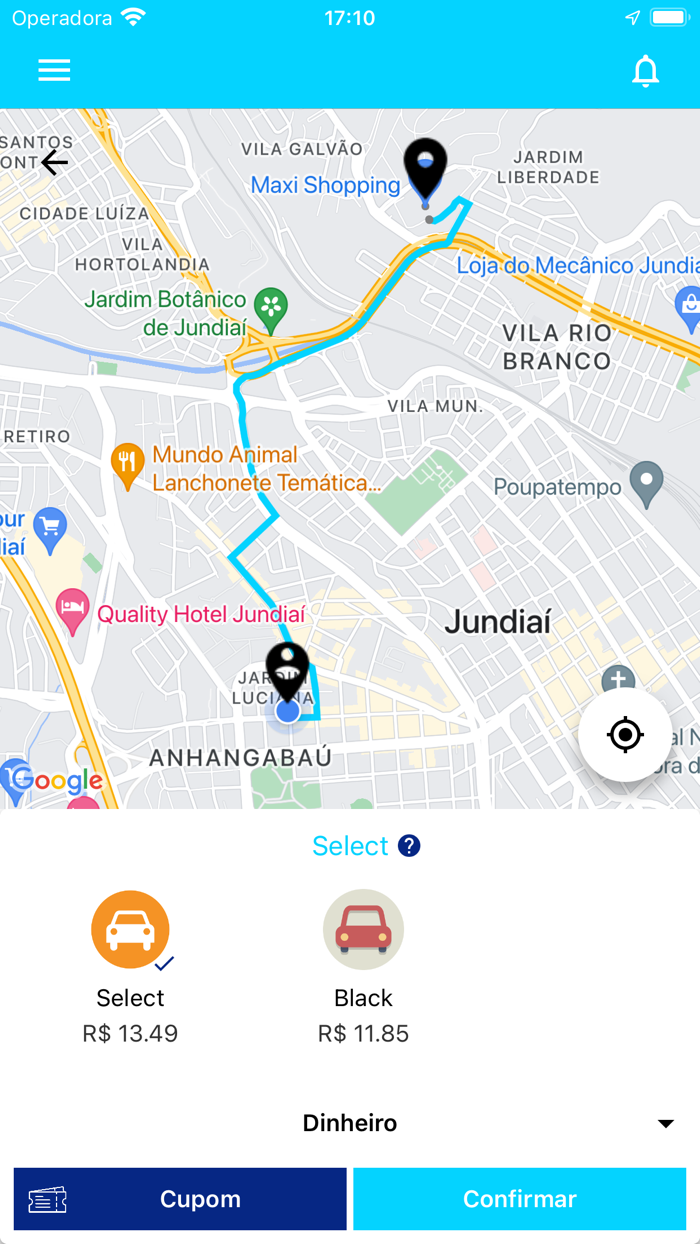This screenshot has height=1244, width=700.
Task: Add a coupon with Cupom
Action: click(x=180, y=1199)
